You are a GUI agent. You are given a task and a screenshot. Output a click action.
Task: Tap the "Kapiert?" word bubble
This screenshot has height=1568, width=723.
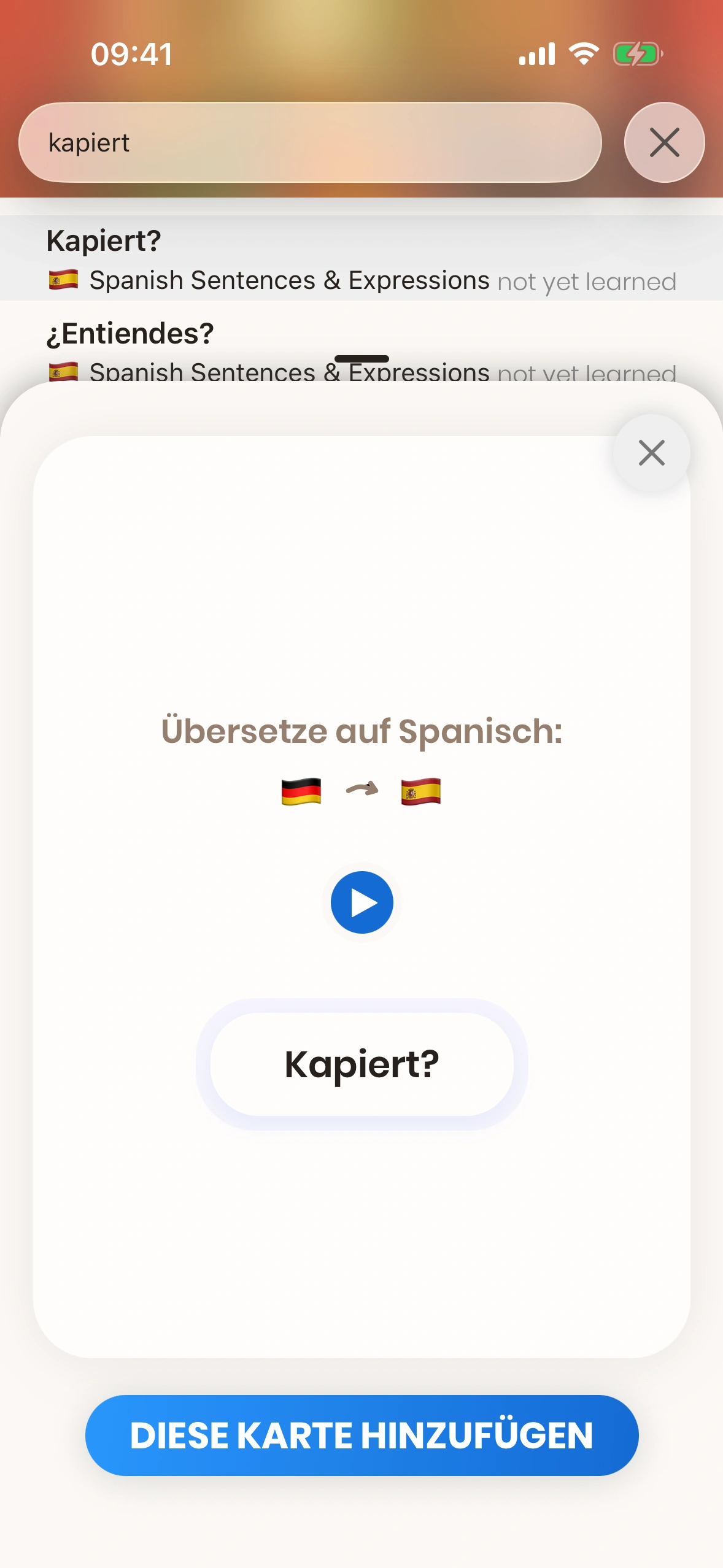tap(361, 1064)
